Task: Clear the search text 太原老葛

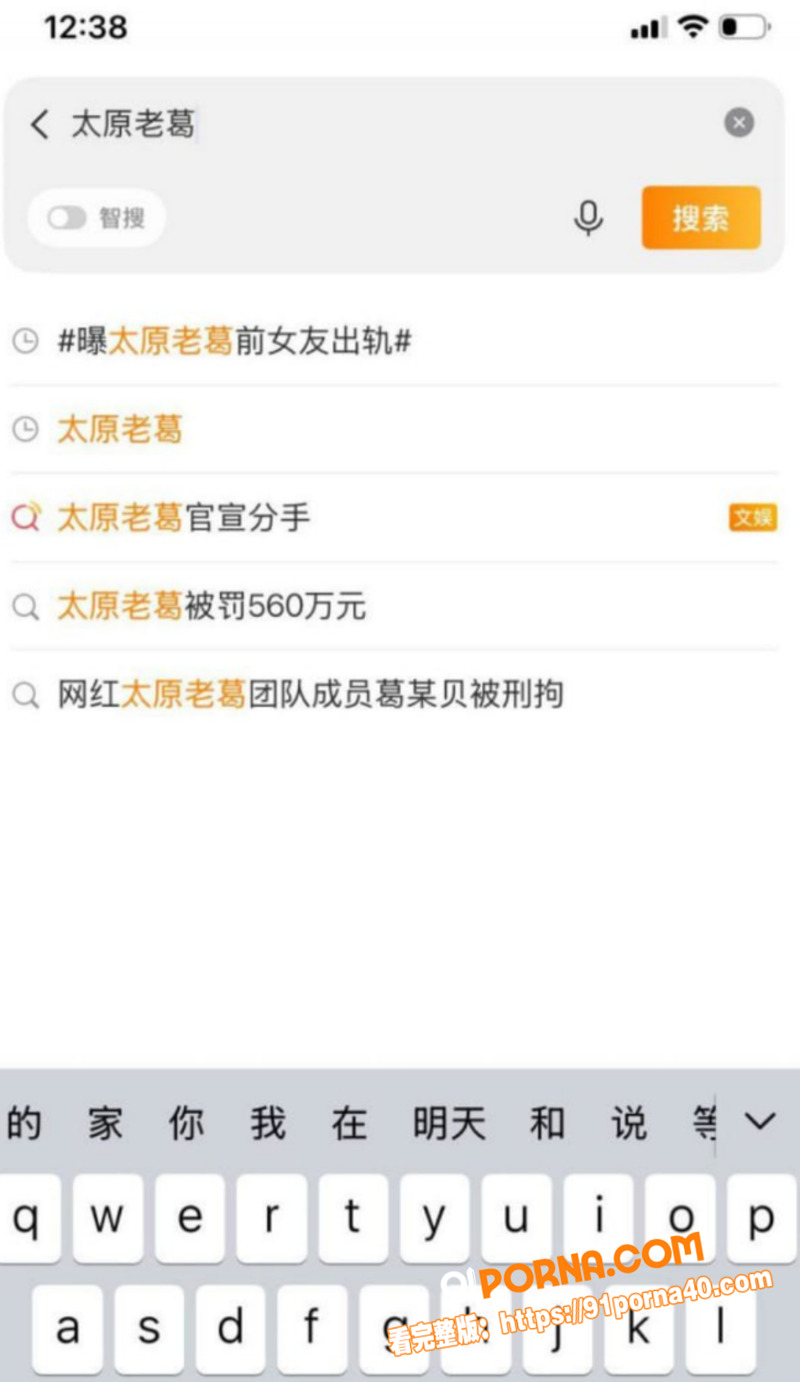Action: point(739,123)
